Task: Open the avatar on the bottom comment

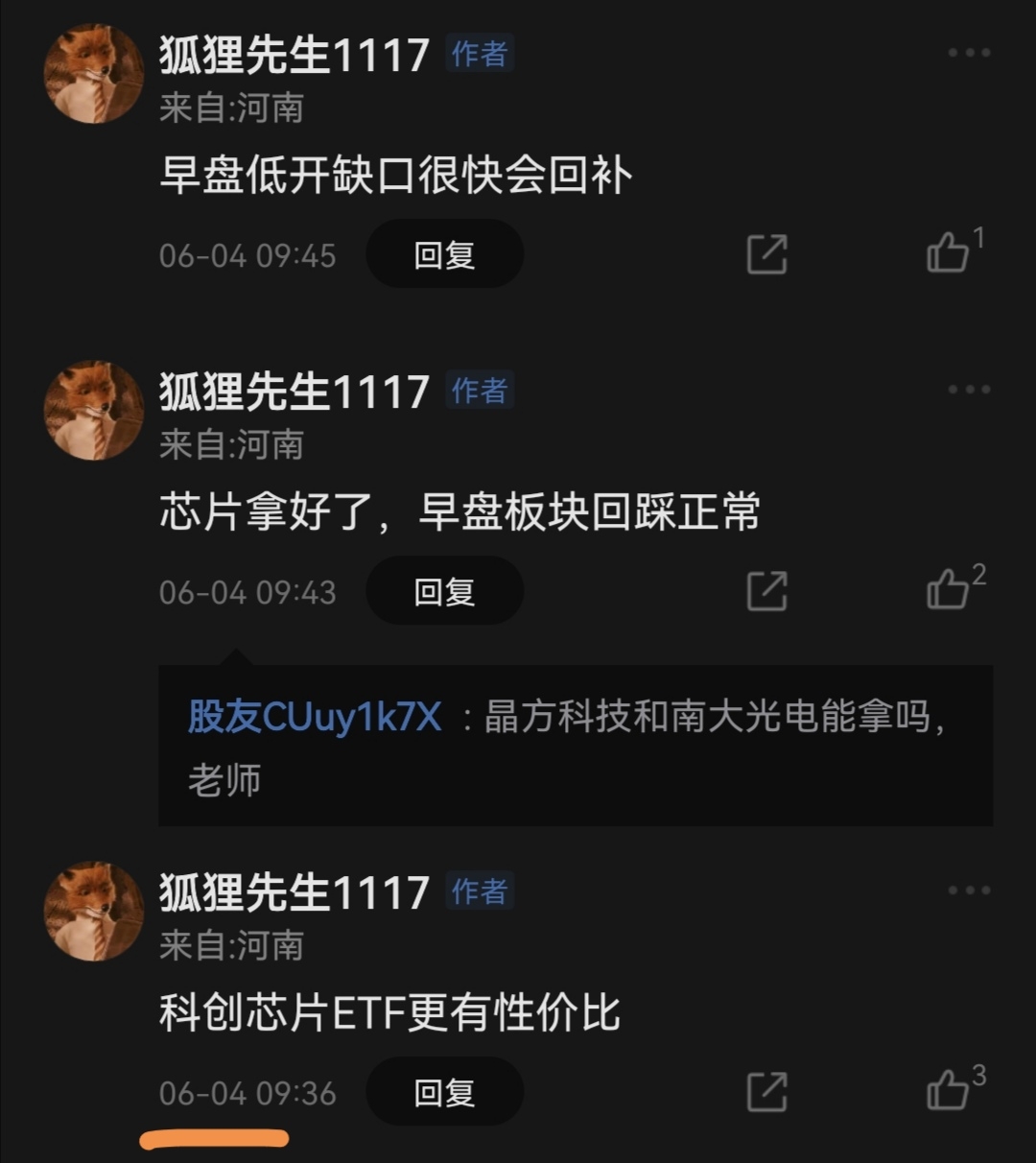Action: point(93,913)
